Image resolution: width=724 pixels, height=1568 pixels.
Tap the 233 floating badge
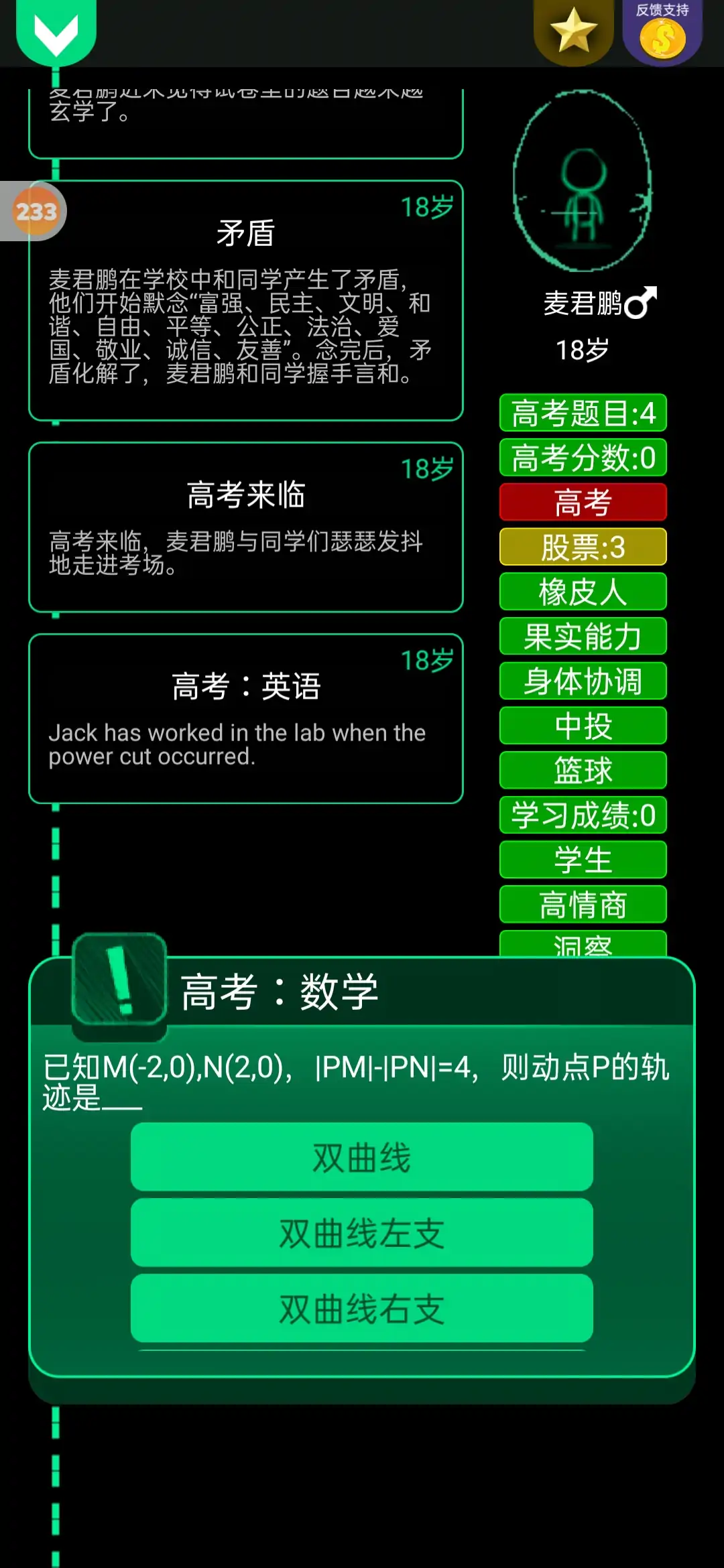point(36,212)
